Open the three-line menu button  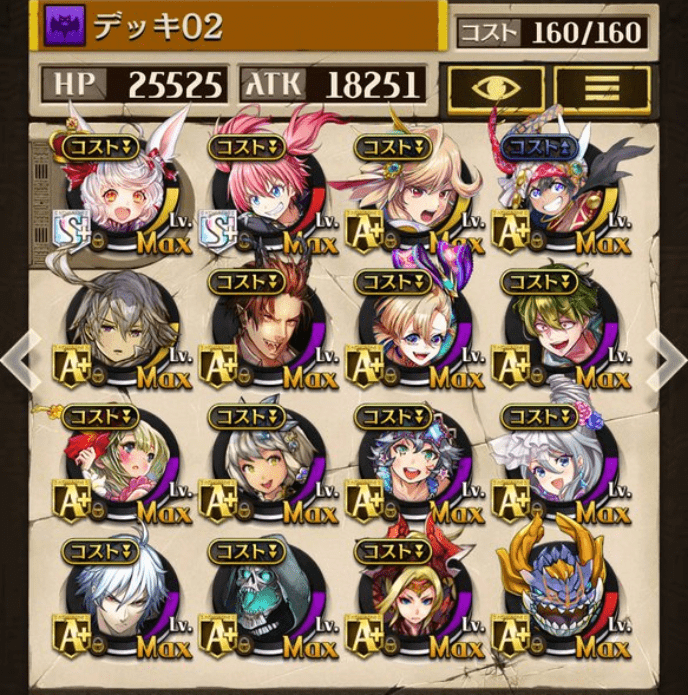coord(601,88)
